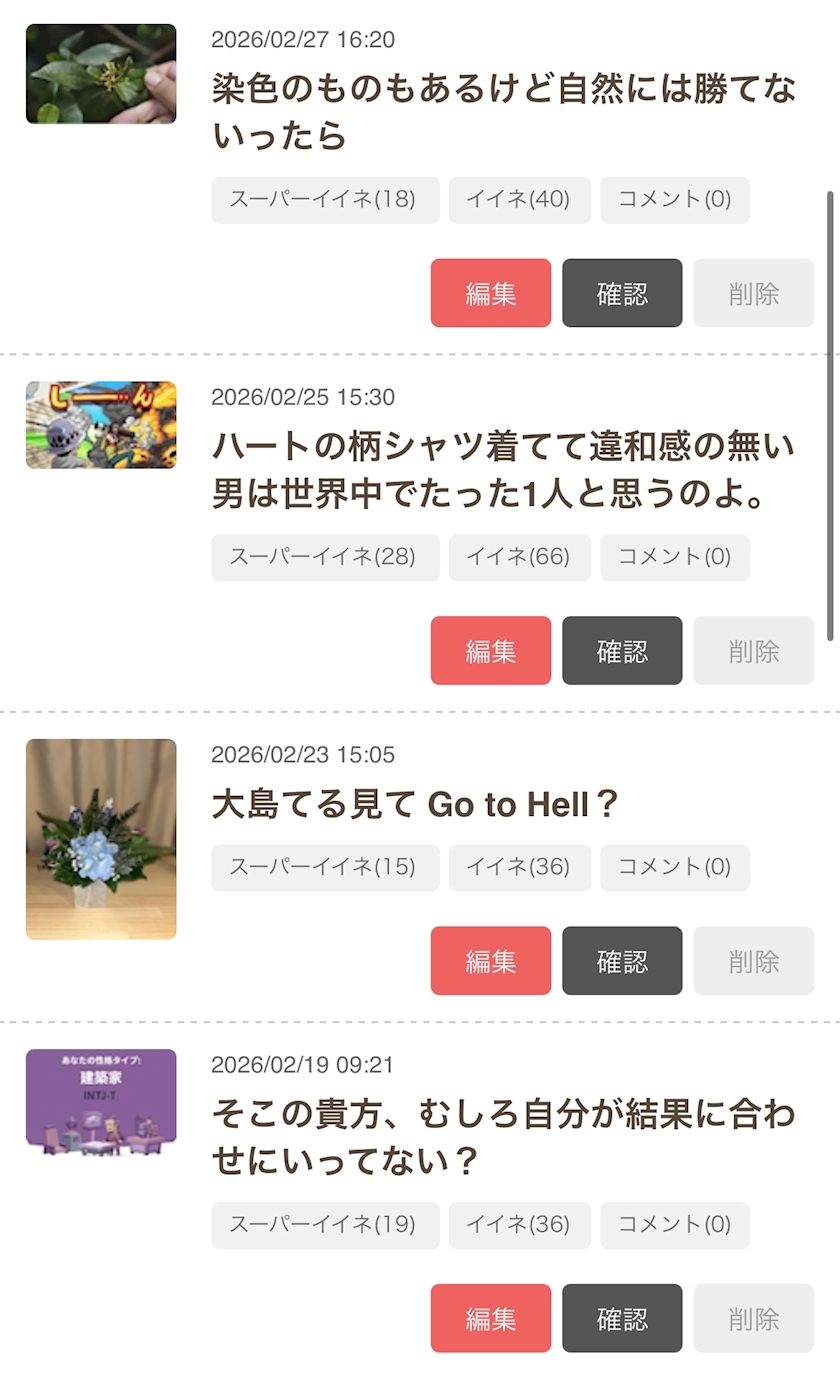The height and width of the screenshot is (1375, 840).
Task: Confirm the そこの貴方 post
Action: pos(622,1318)
